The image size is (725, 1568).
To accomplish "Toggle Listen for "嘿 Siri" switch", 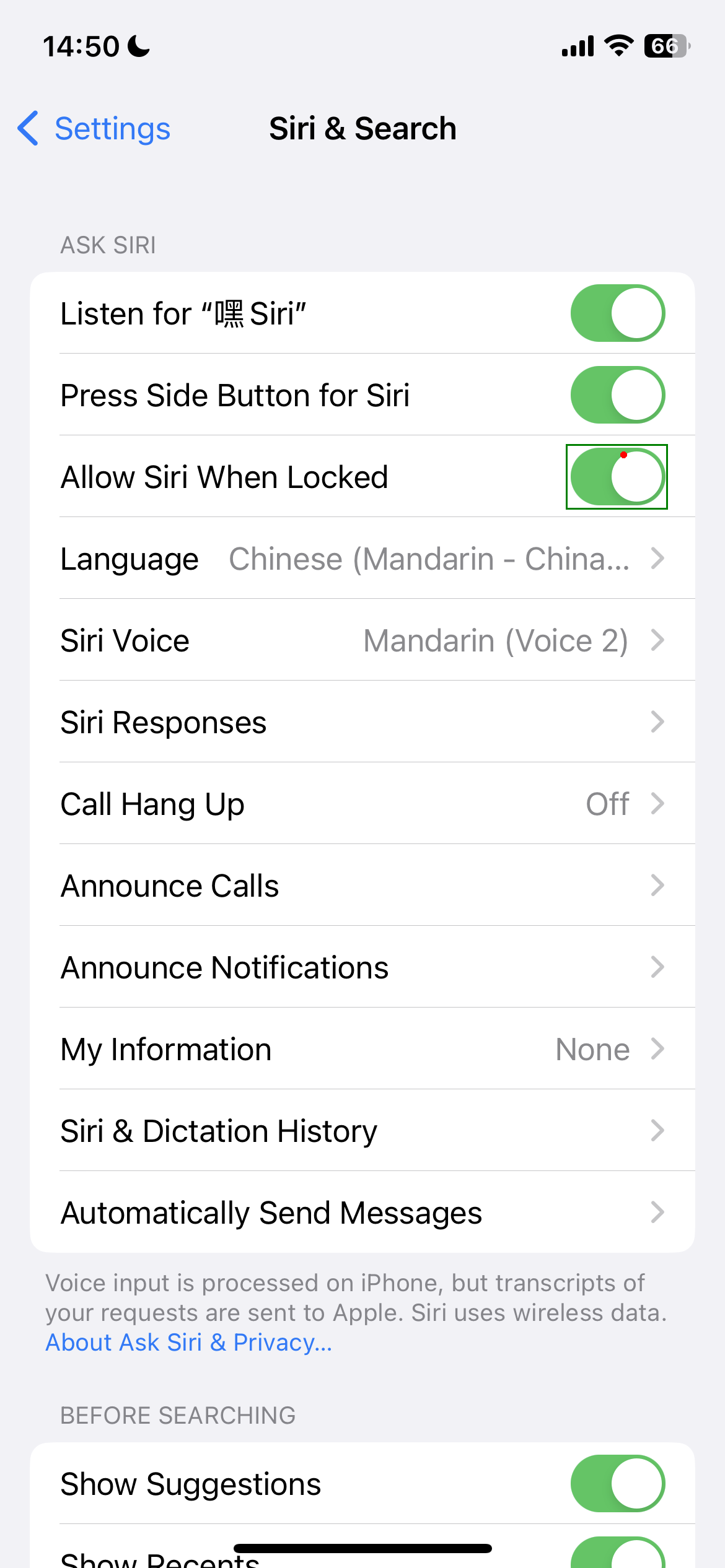I will (x=617, y=313).
